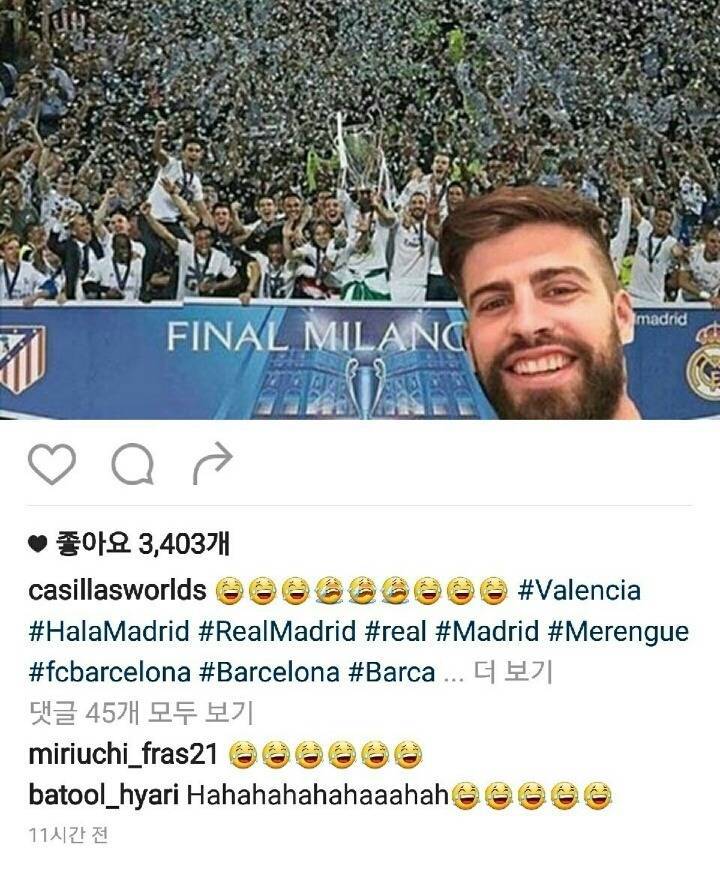The width and height of the screenshot is (720, 883).
Task: Open the #Valencia hashtag
Action: tap(579, 590)
